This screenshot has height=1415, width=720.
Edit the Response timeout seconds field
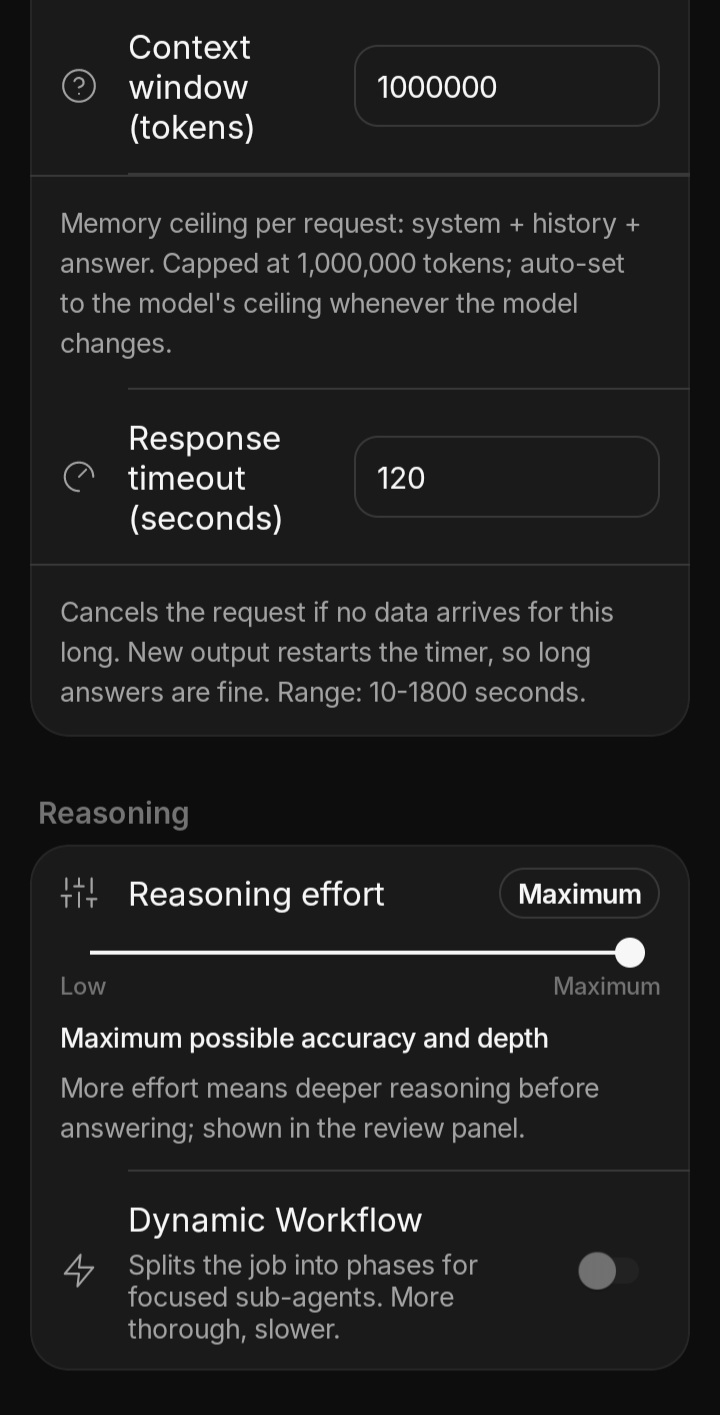506,477
